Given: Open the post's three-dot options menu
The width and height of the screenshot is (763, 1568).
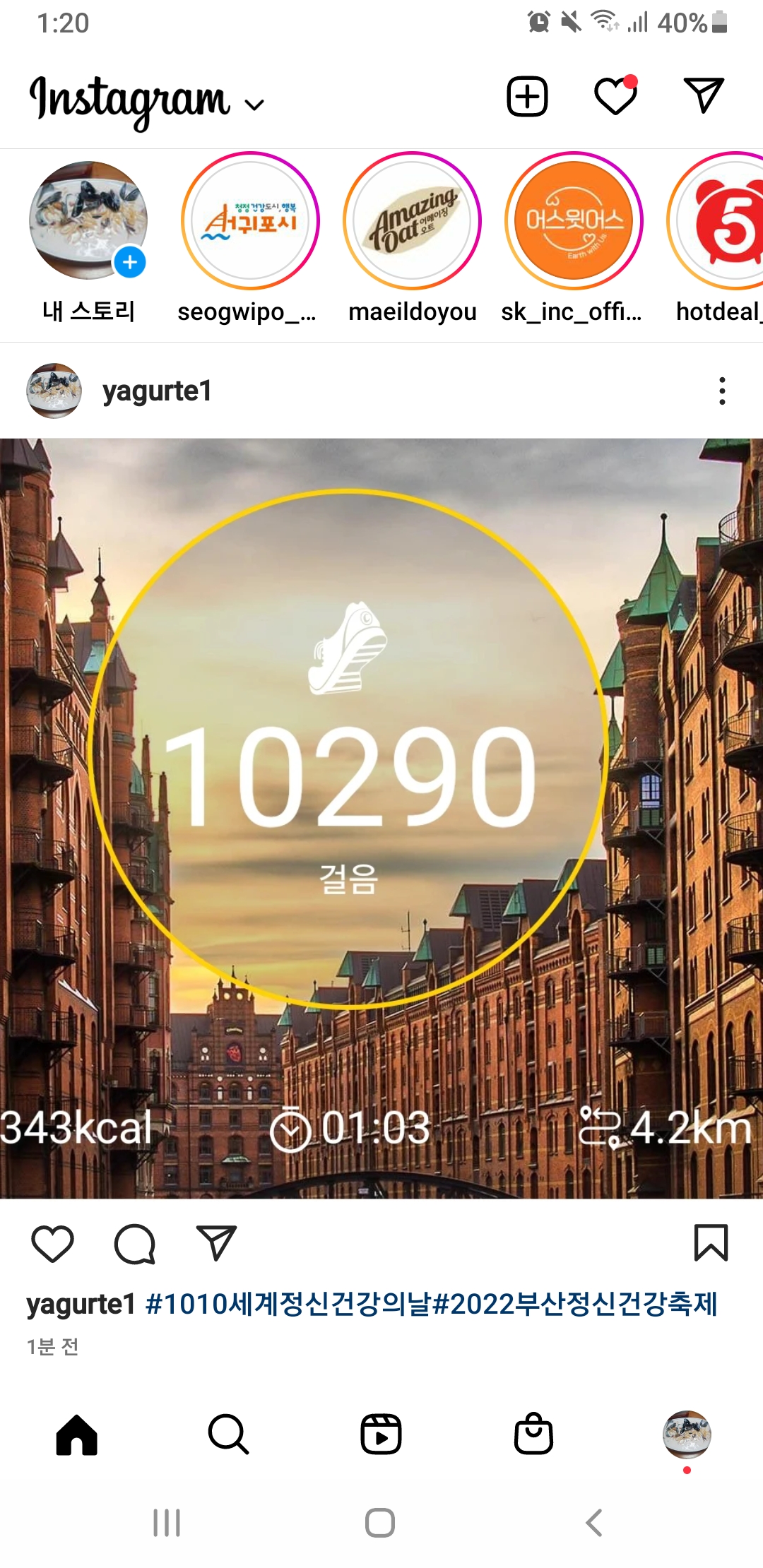Looking at the screenshot, I should (x=721, y=391).
